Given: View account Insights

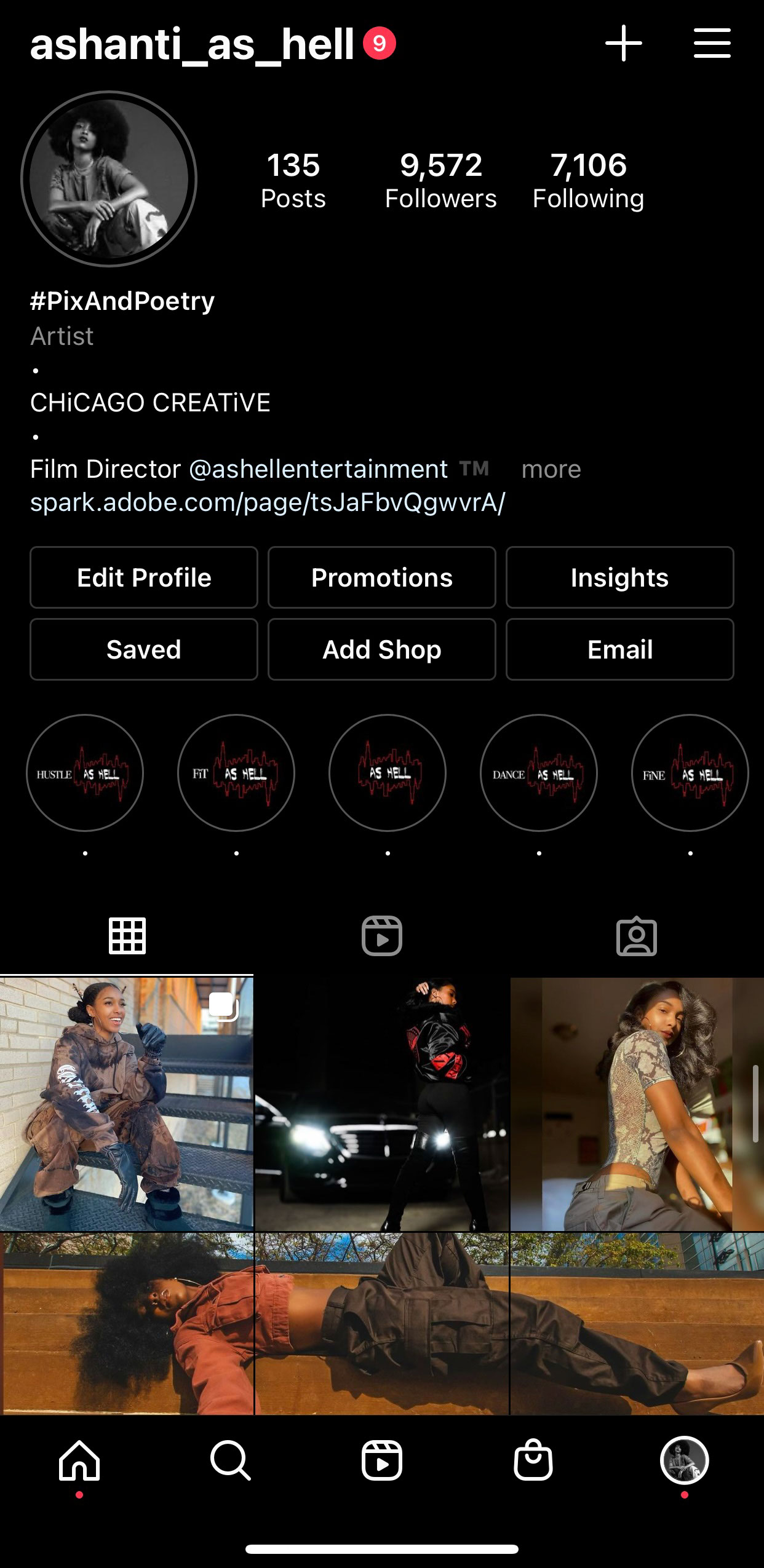Looking at the screenshot, I should click(x=619, y=577).
